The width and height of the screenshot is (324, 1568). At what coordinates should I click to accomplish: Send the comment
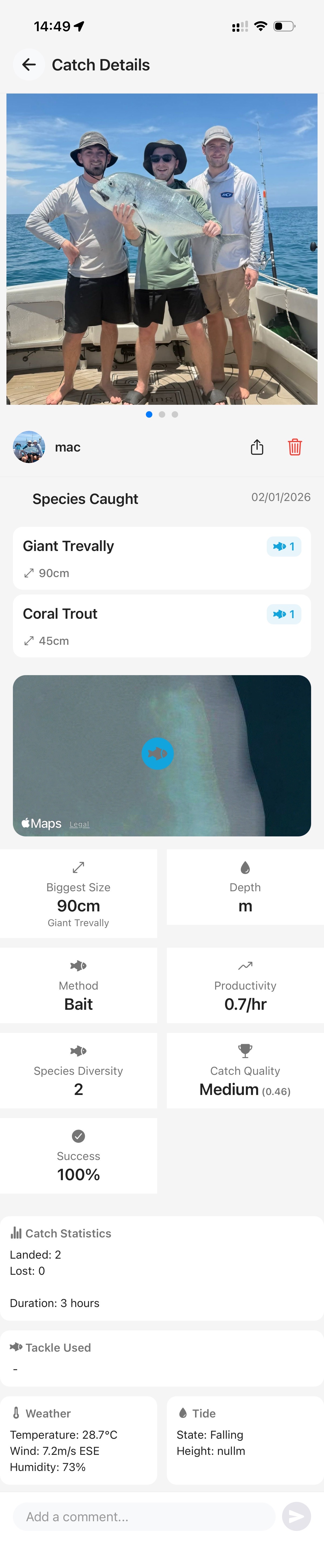(297, 1516)
